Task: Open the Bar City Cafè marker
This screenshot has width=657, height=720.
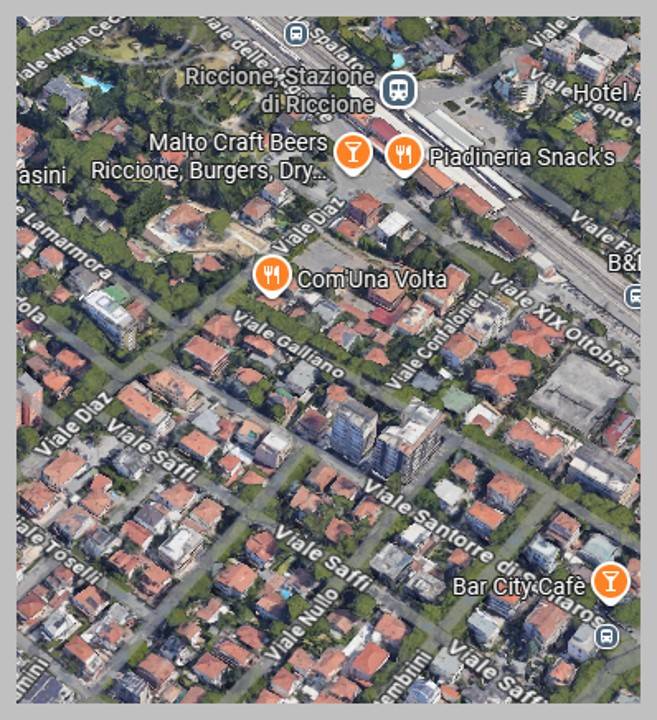Action: click(609, 580)
